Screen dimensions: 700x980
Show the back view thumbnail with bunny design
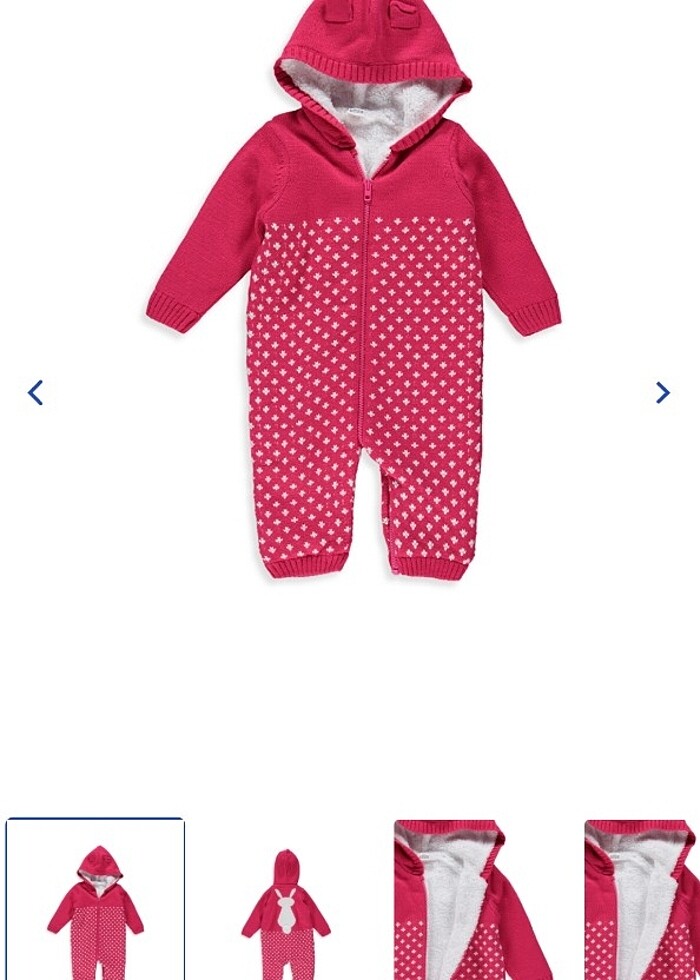click(x=286, y=900)
